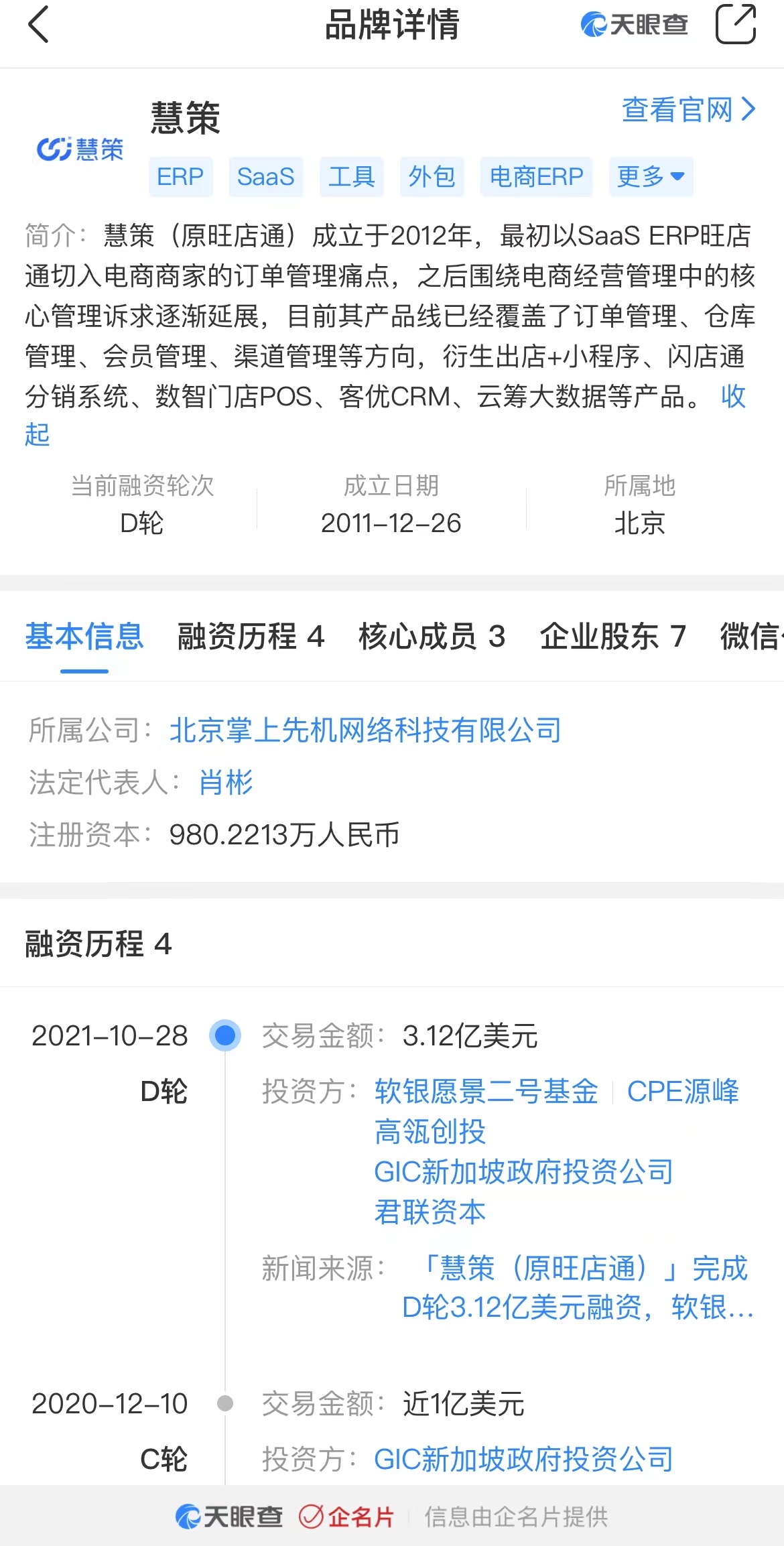This screenshot has height=1546, width=784.
Task: Open GIC新加坡政府投资公司 under C轮
Action: (x=523, y=1460)
